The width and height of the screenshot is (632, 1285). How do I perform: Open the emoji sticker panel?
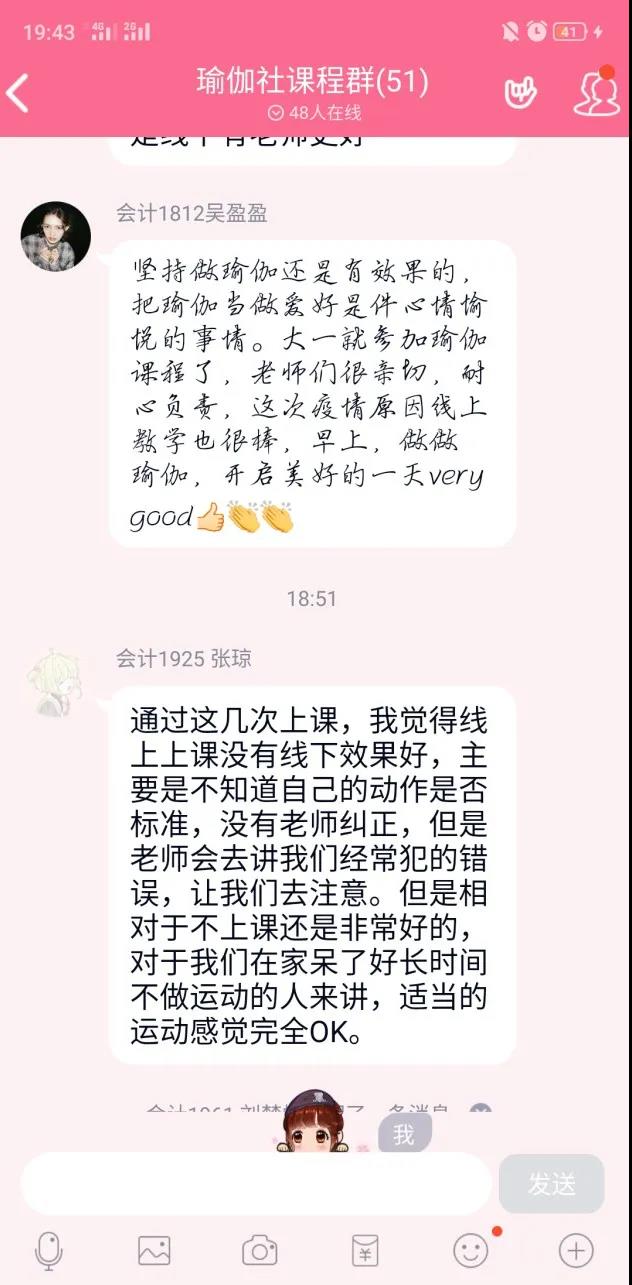471,1250
